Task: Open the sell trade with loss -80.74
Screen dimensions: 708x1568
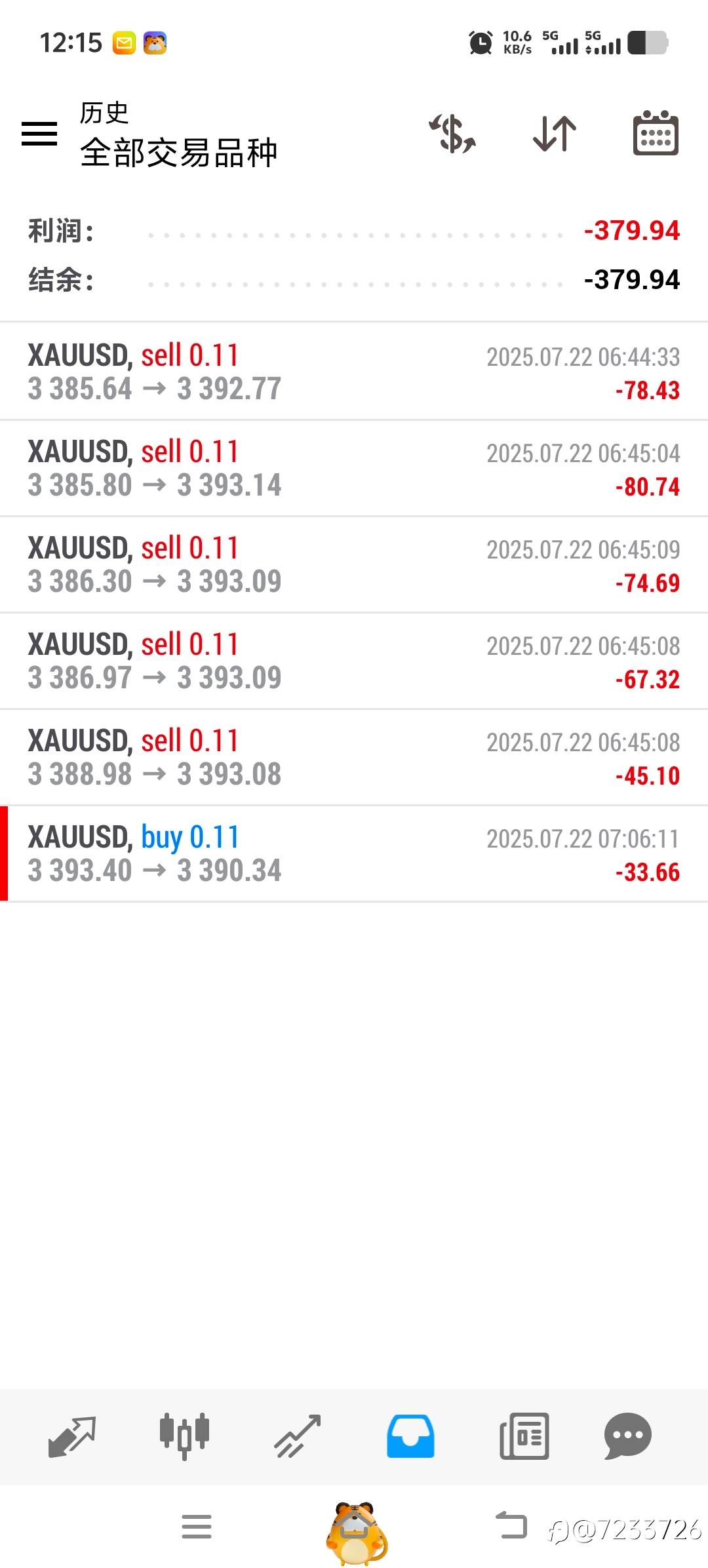Action: (x=354, y=468)
